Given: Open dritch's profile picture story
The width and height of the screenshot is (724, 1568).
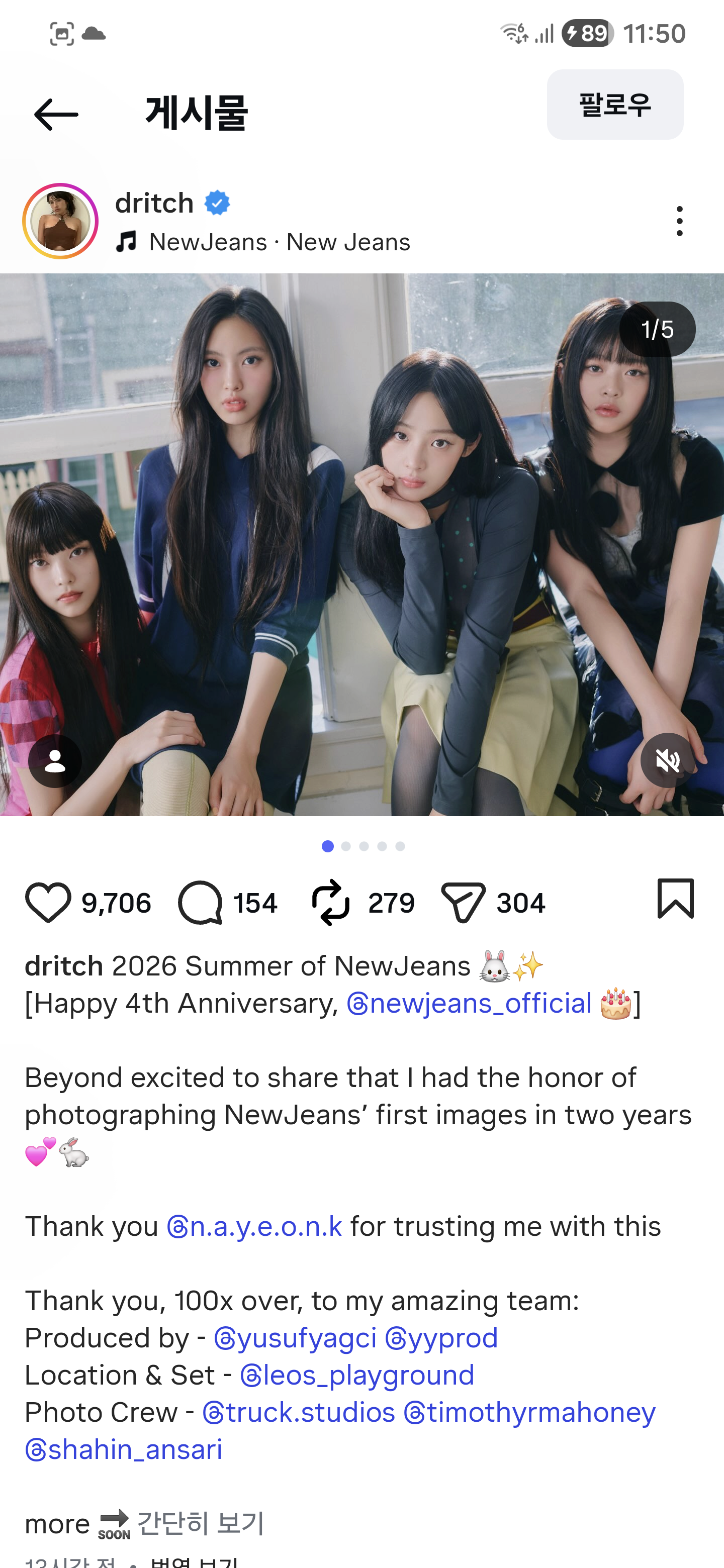Looking at the screenshot, I should coord(60,221).
